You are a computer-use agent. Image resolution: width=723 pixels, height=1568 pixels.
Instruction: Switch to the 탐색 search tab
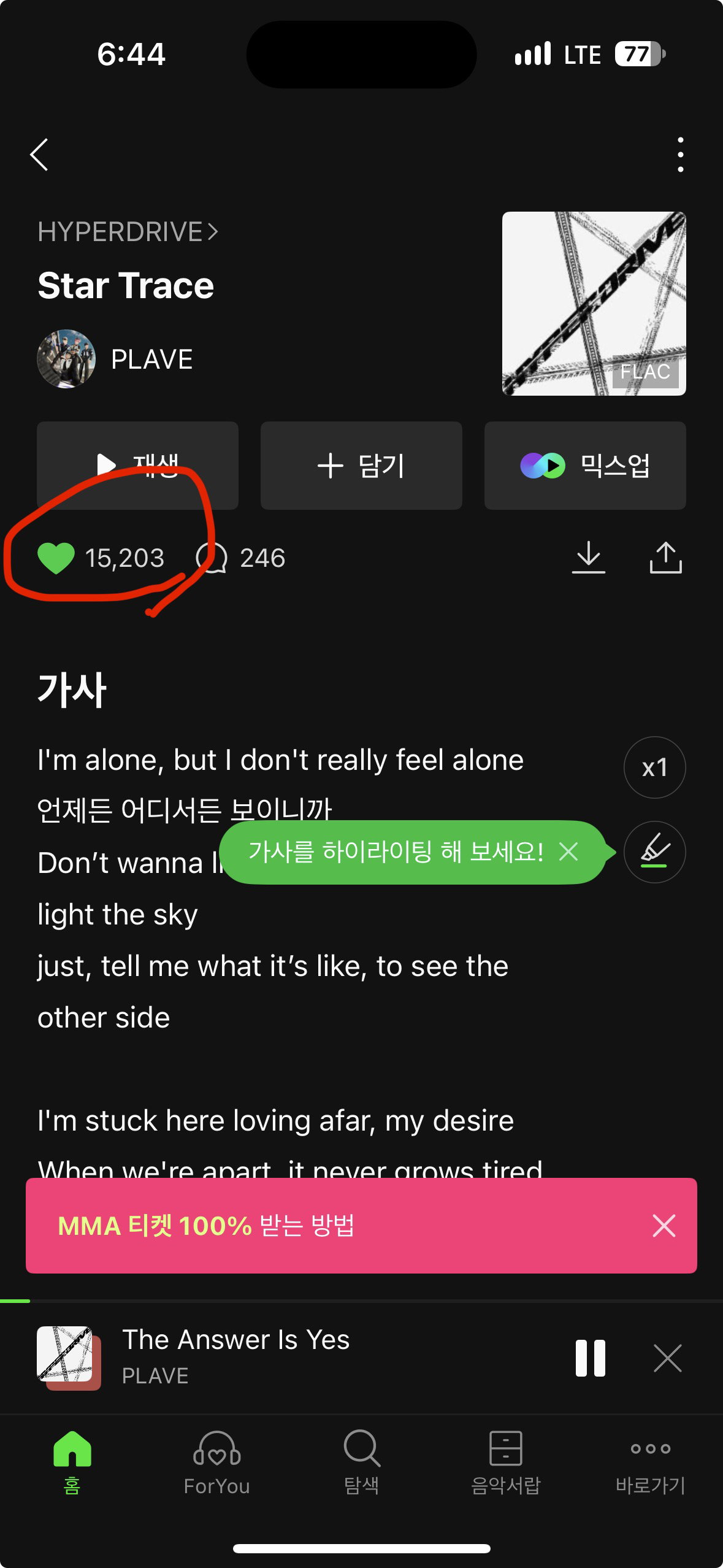(x=362, y=1463)
